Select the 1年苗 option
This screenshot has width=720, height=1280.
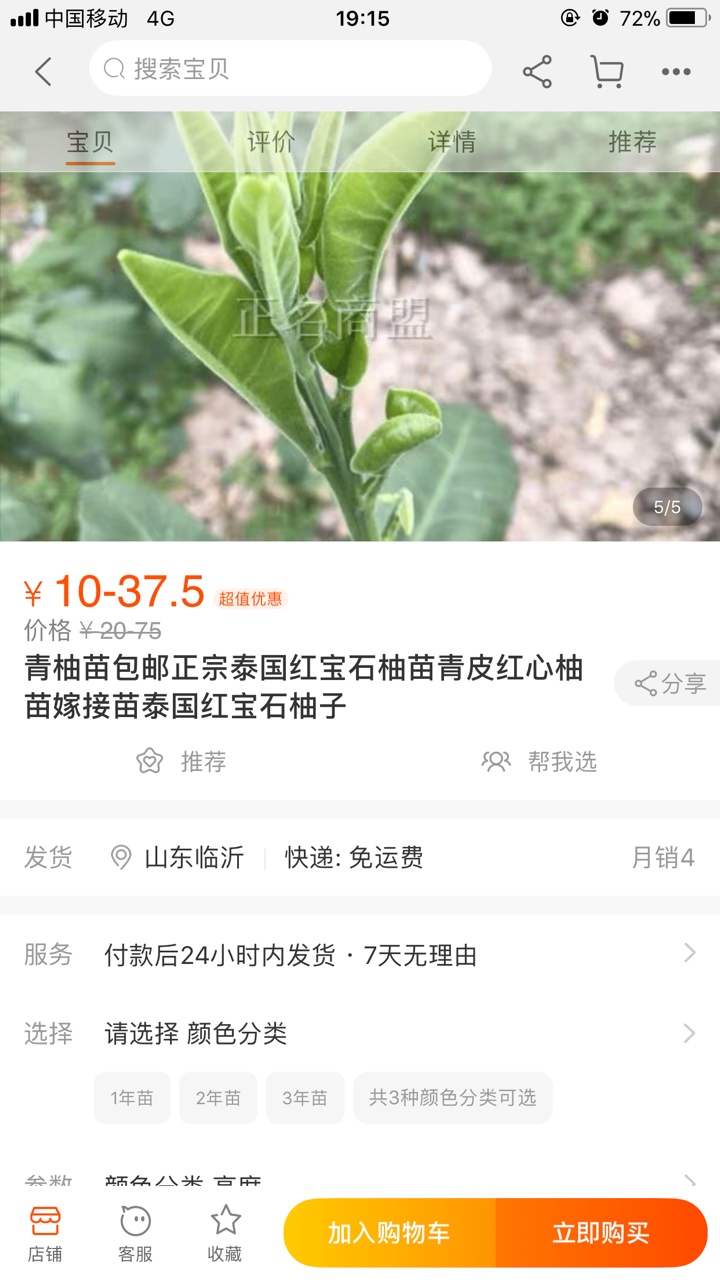click(x=132, y=1098)
